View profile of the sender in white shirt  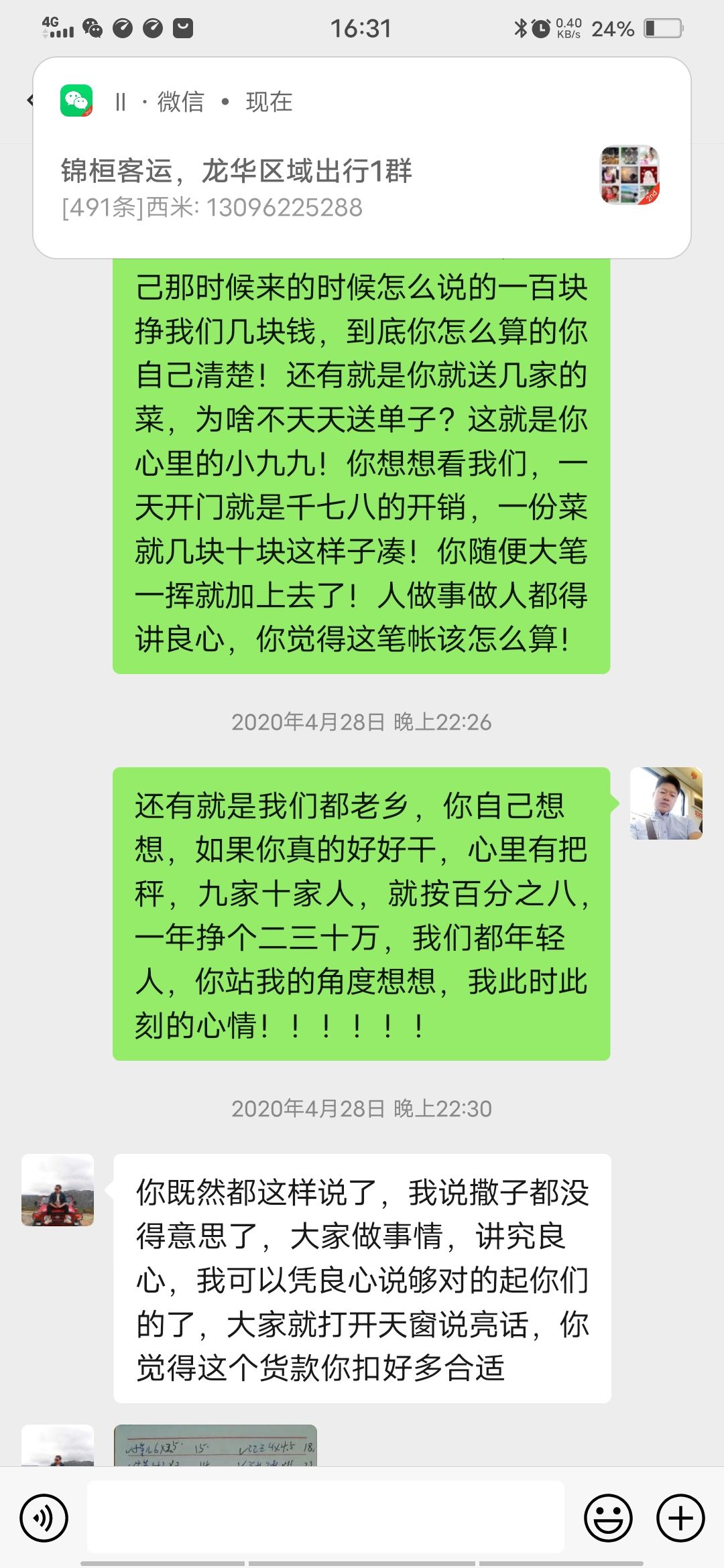click(666, 803)
